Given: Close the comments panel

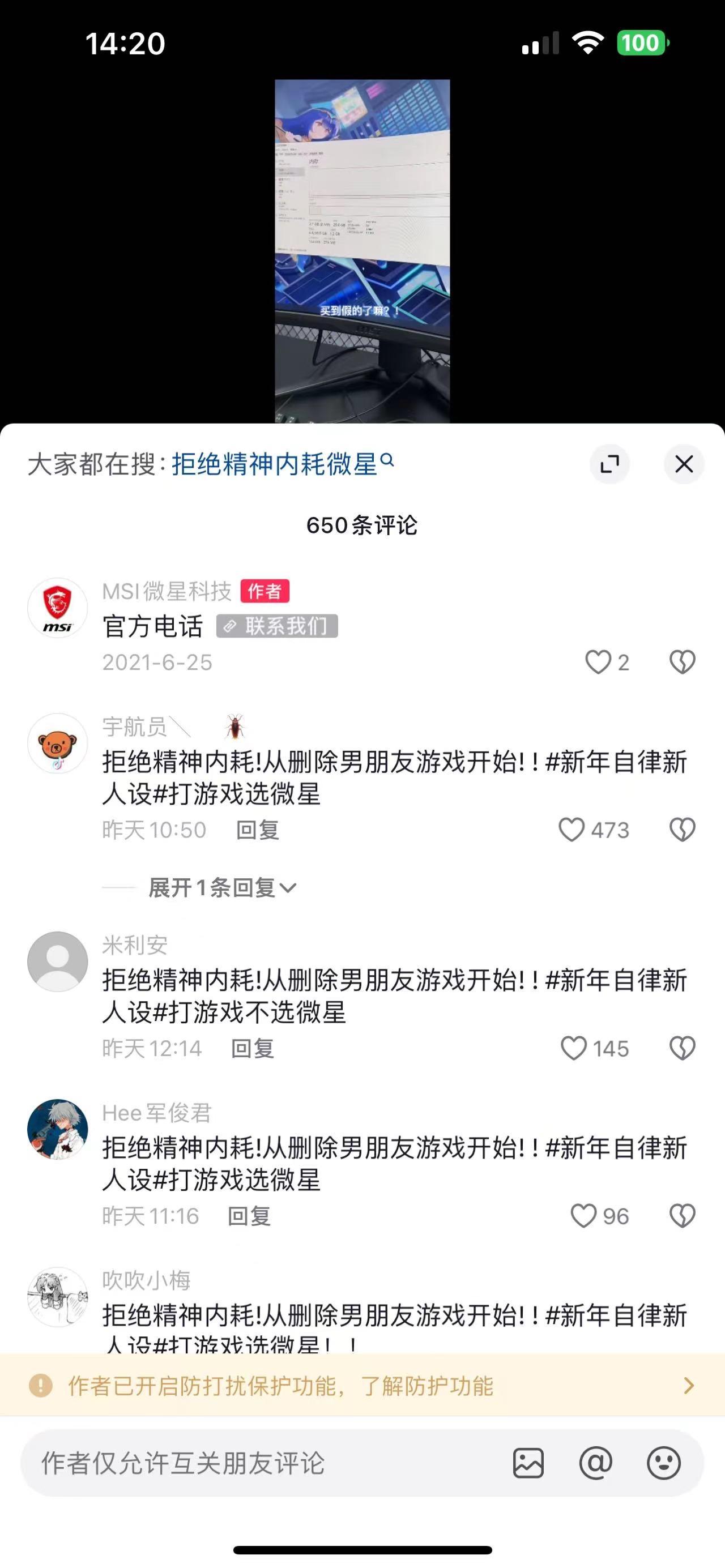Looking at the screenshot, I should click(684, 464).
